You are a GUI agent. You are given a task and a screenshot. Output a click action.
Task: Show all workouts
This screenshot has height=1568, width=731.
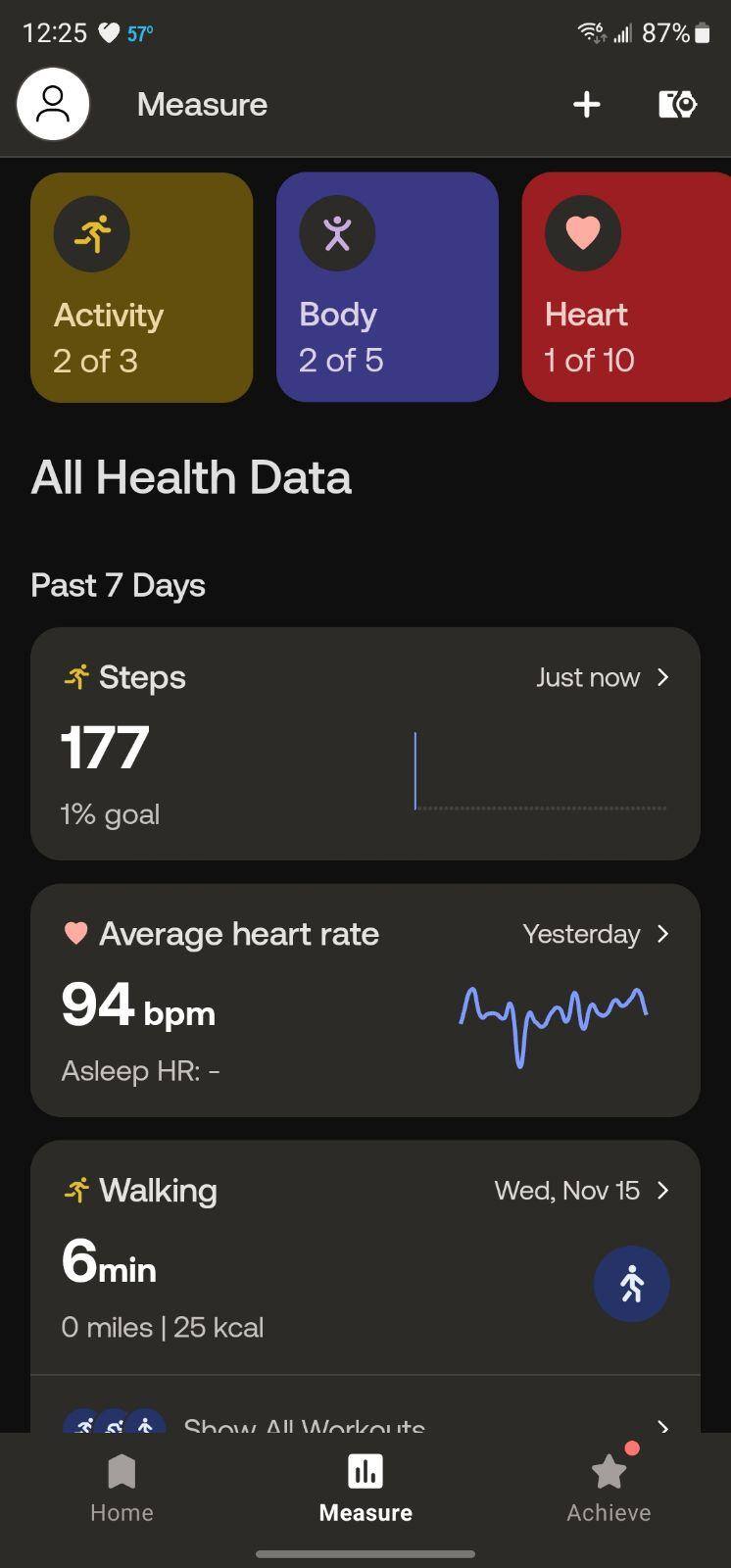(x=365, y=1421)
